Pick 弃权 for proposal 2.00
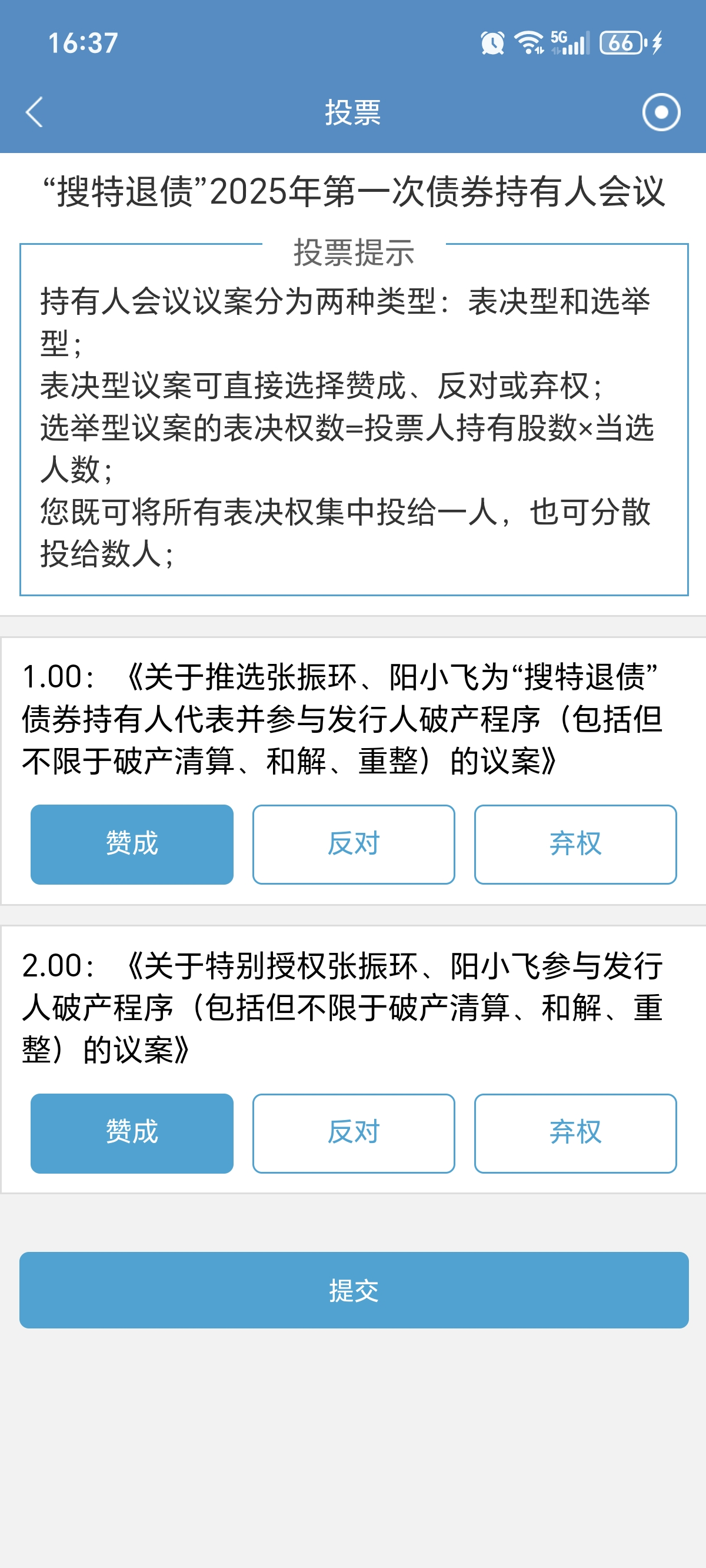The height and width of the screenshot is (1568, 706). pyautogui.click(x=575, y=1133)
